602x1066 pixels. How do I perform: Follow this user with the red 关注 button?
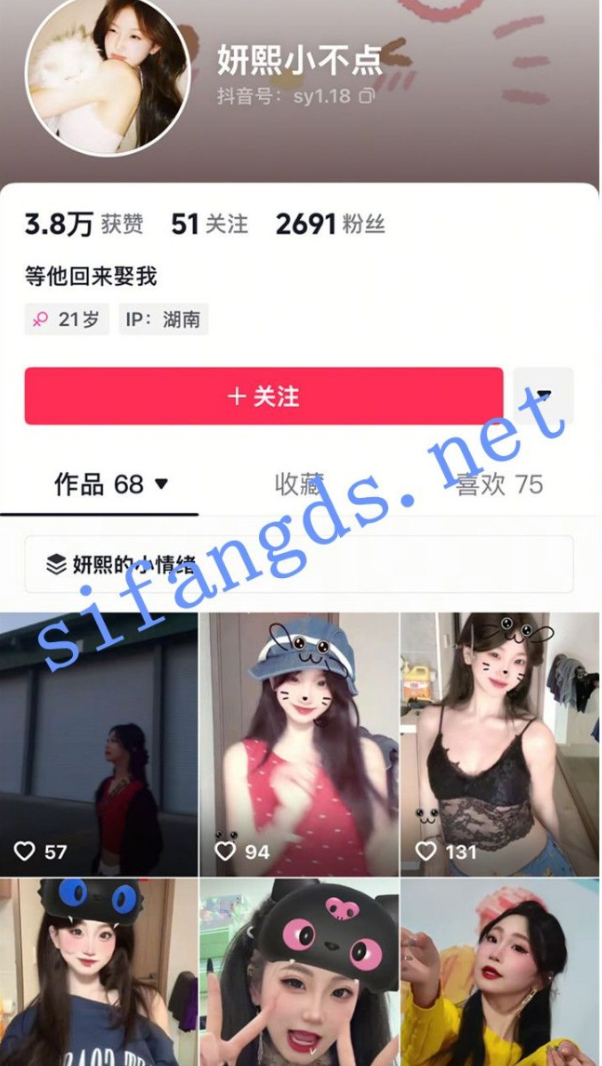[x=264, y=396]
